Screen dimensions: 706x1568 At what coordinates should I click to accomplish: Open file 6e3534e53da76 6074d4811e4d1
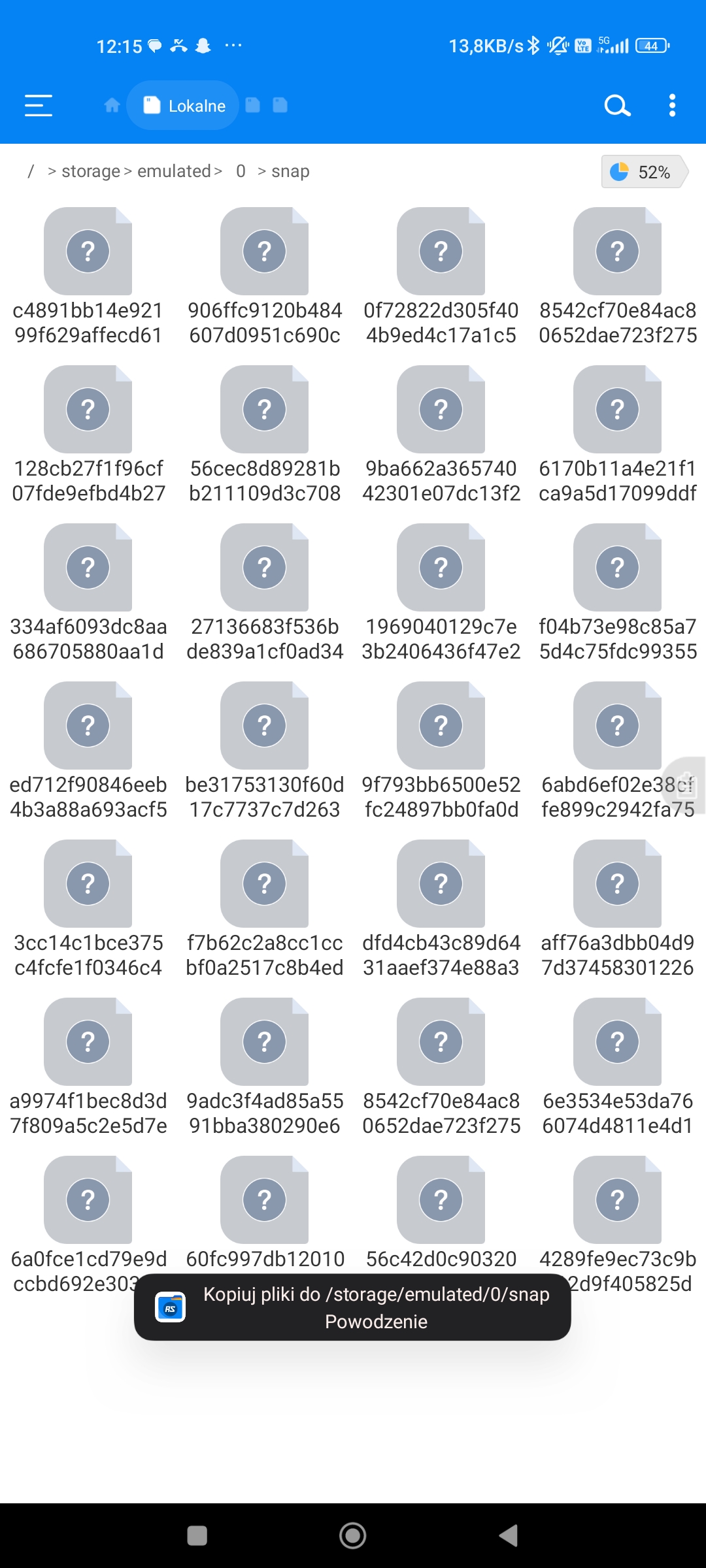point(618,1042)
